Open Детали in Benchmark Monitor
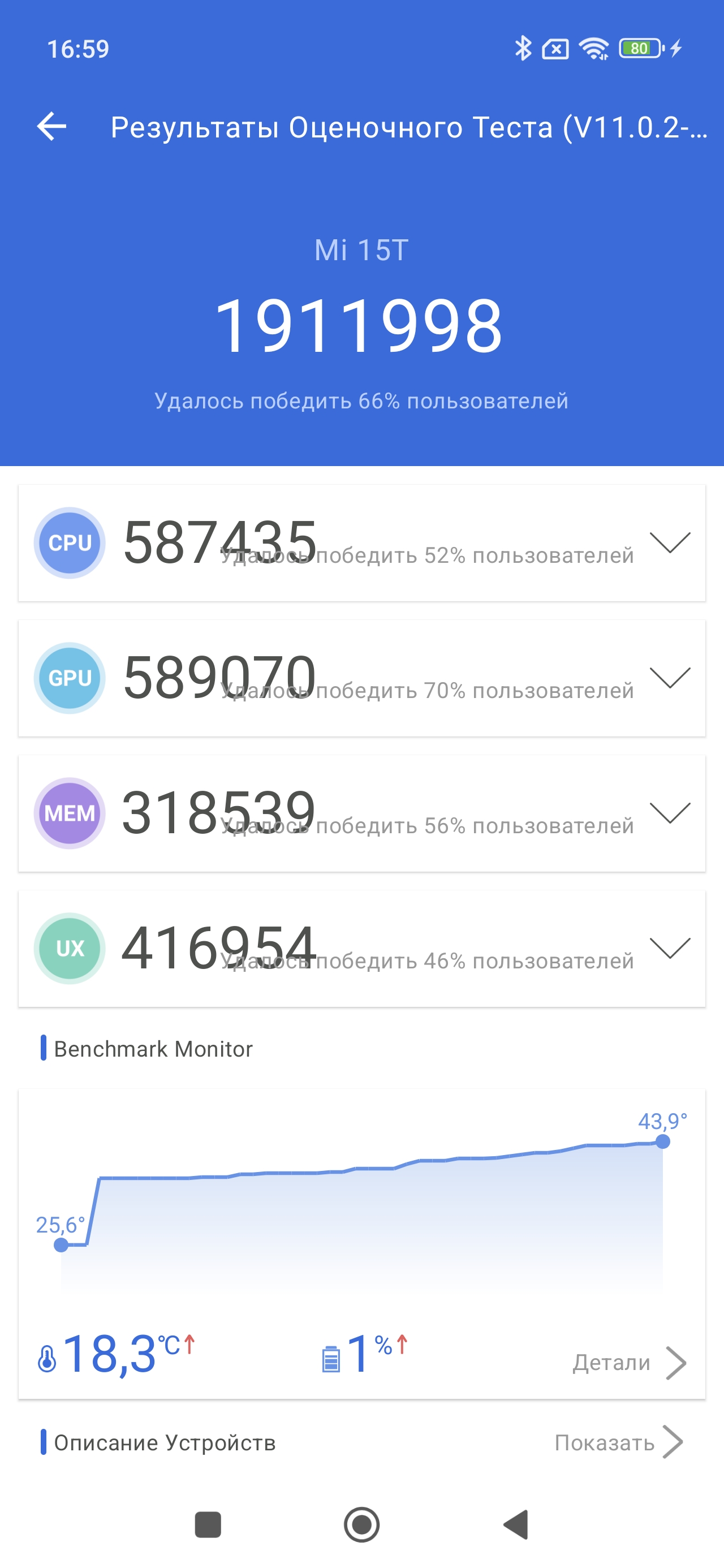 (629, 1362)
